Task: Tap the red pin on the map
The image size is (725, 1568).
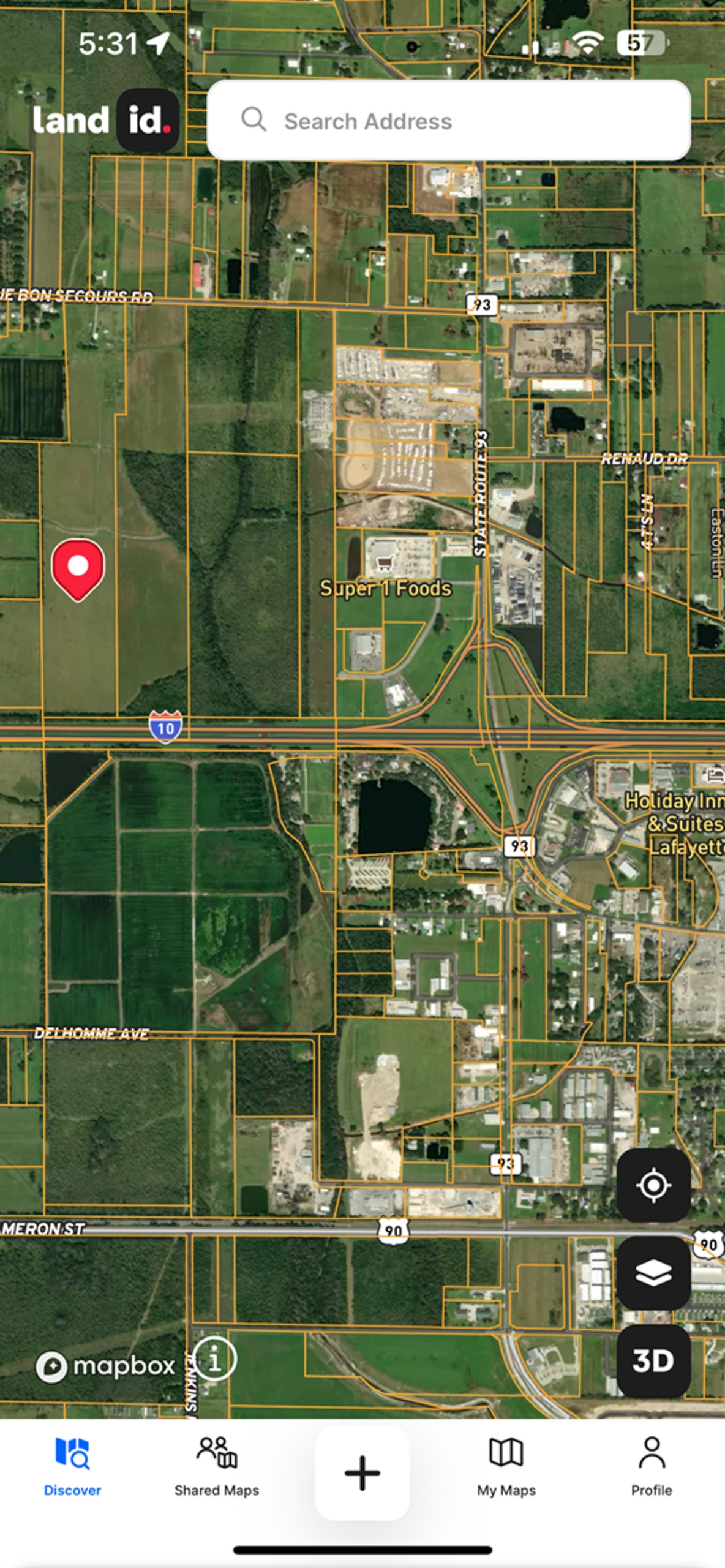Action: pos(78,568)
